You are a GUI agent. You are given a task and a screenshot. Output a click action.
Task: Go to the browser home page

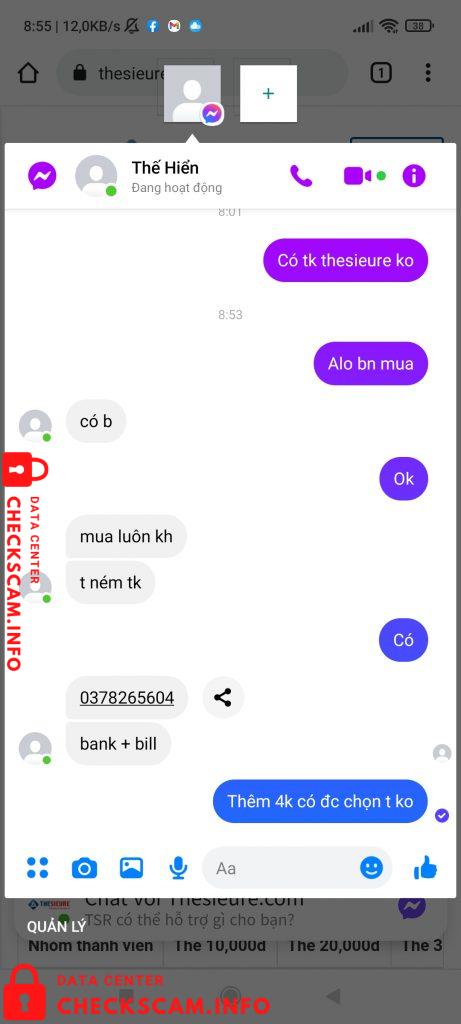pos(28,72)
